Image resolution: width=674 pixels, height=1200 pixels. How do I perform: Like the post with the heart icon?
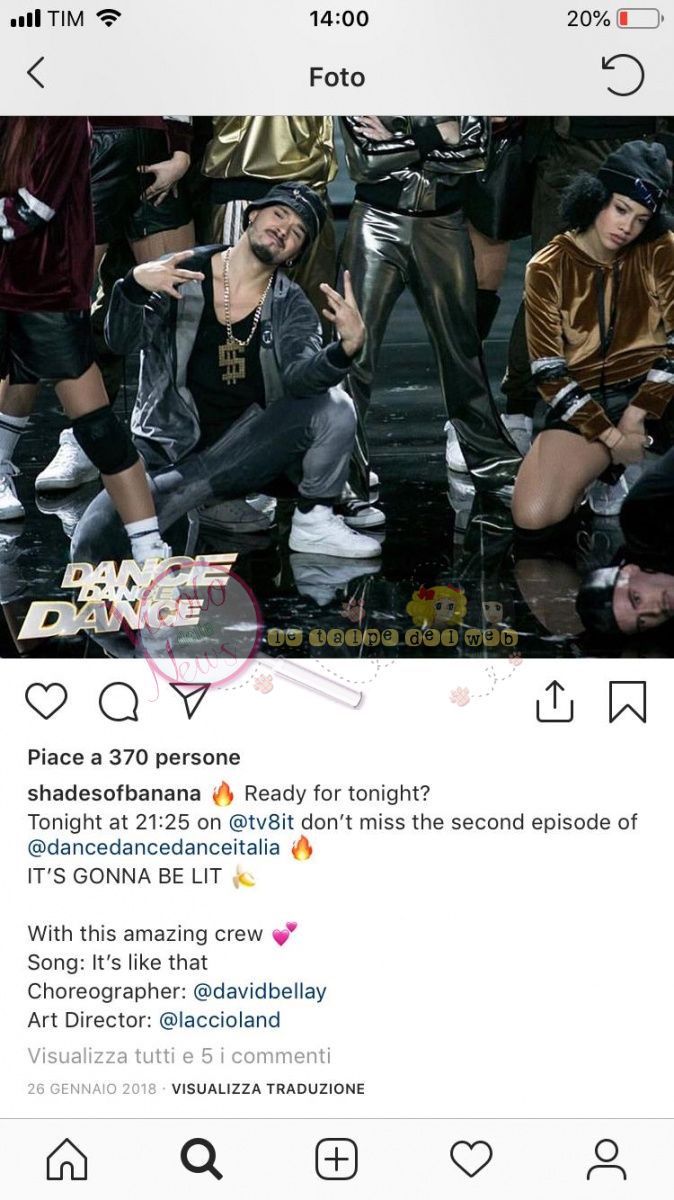pyautogui.click(x=46, y=702)
